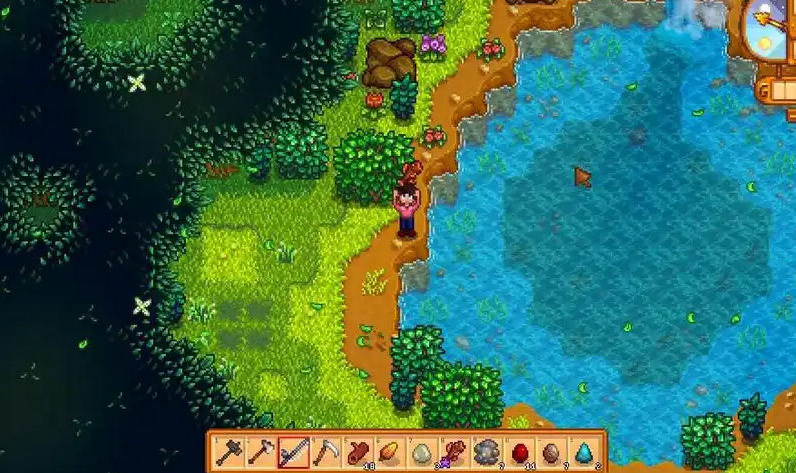This screenshot has height=473, width=796.
Task: Select the orange seed item in the toolbar
Action: 389,453
